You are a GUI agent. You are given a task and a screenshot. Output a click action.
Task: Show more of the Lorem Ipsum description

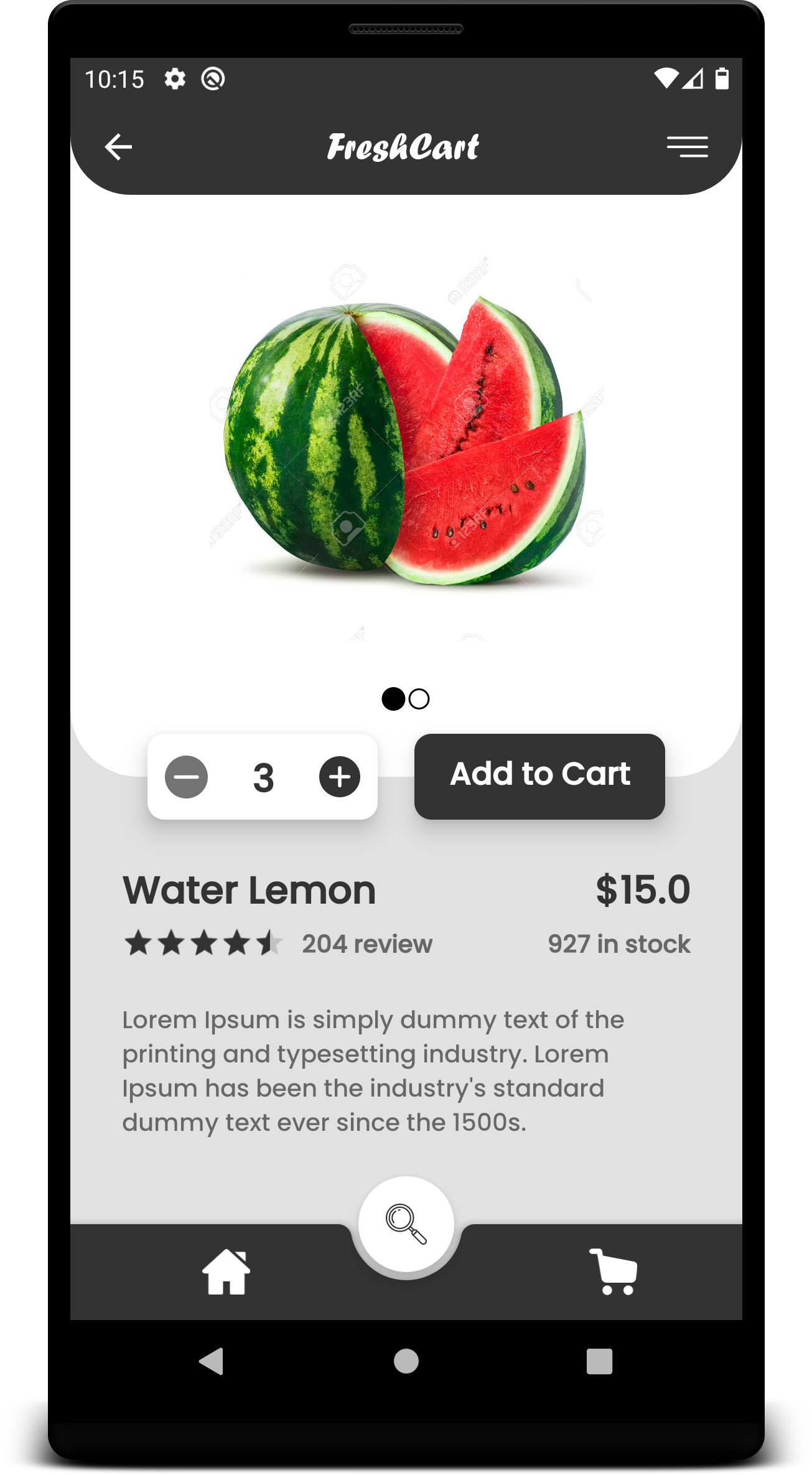click(x=373, y=1070)
